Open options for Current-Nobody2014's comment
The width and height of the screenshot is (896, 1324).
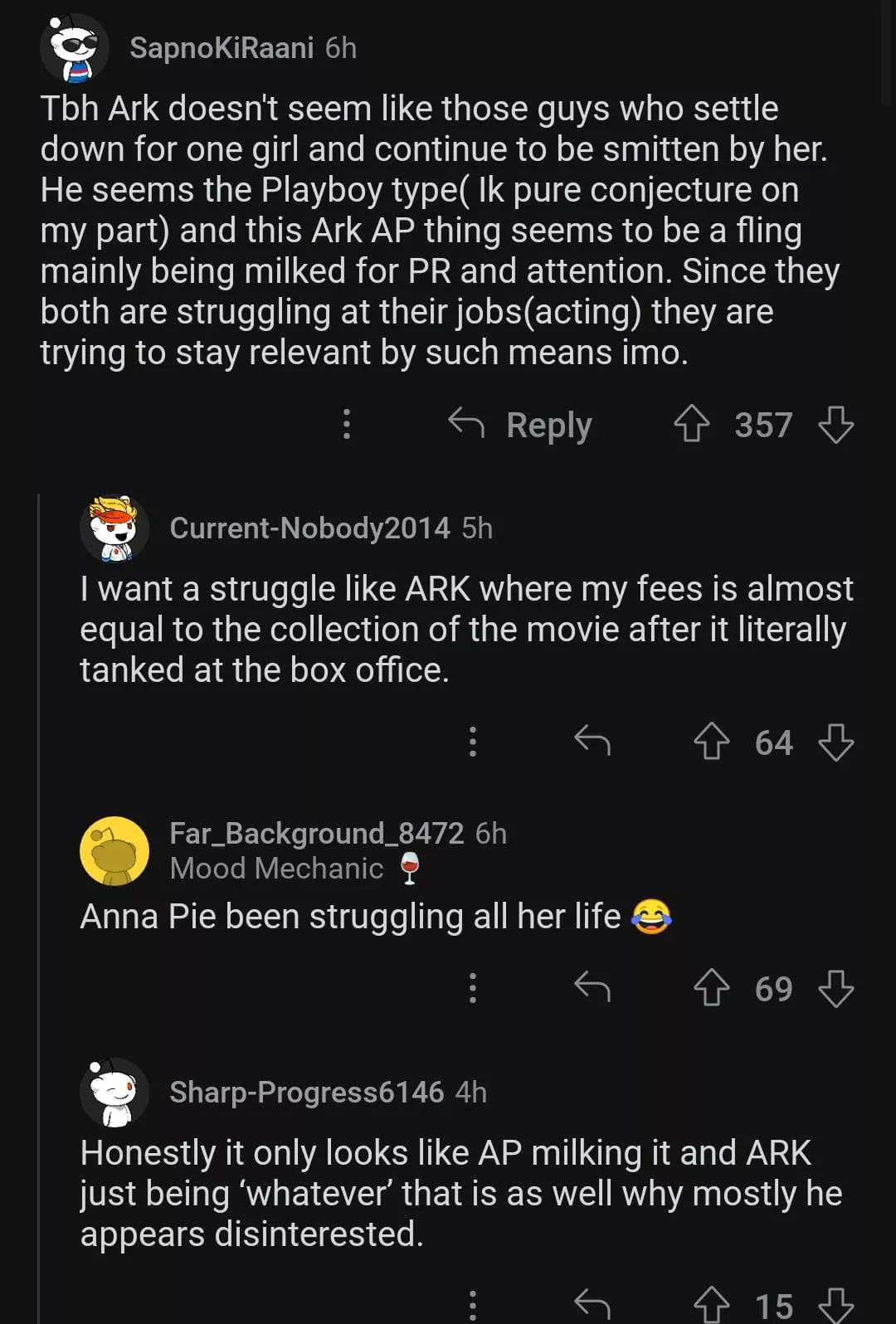pyautogui.click(x=473, y=742)
